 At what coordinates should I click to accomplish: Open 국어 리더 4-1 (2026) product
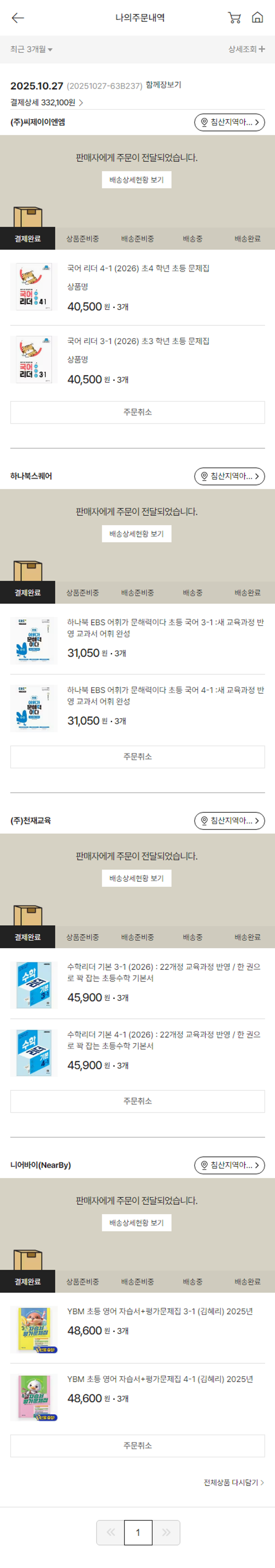[138, 268]
